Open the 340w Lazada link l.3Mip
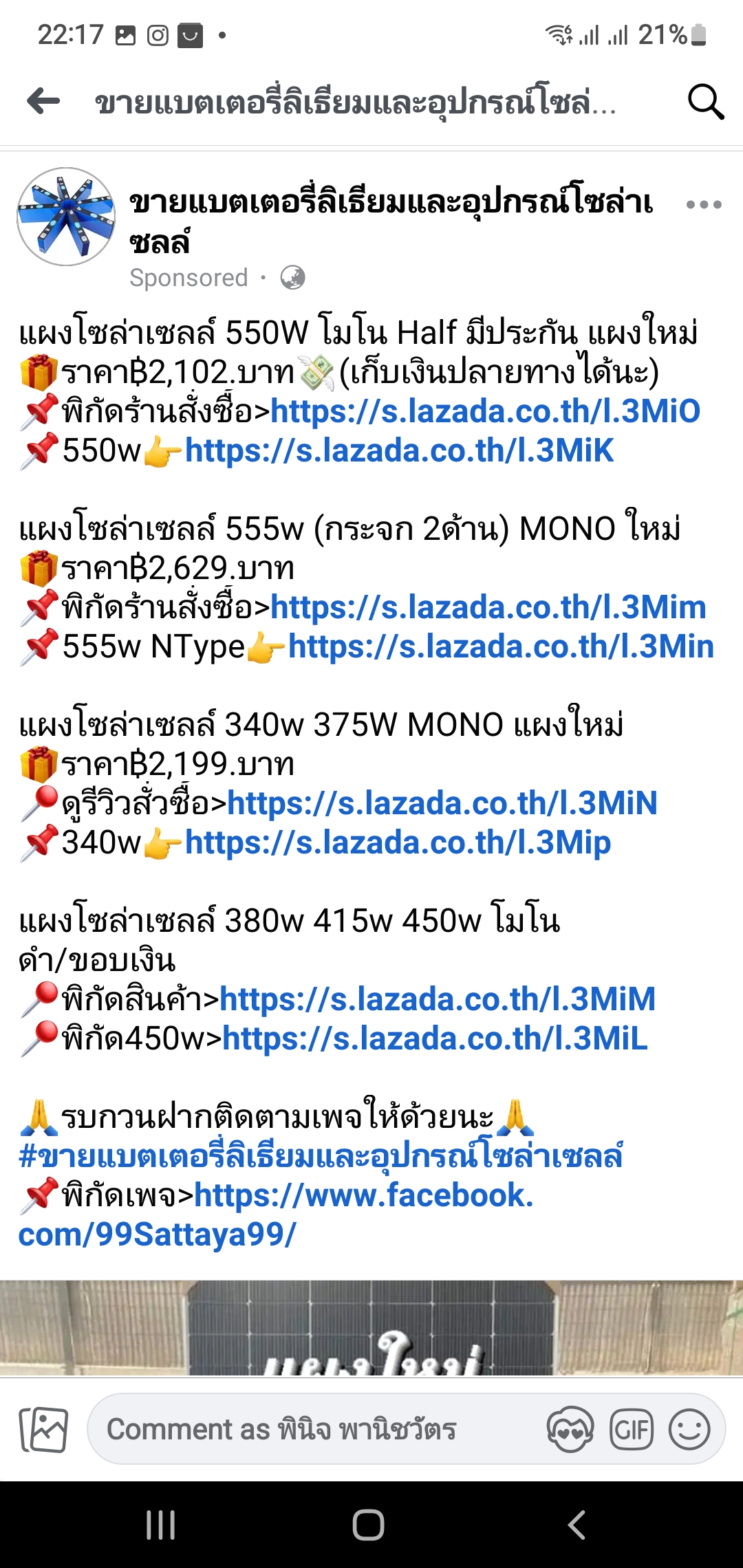743x1568 pixels. 398,843
